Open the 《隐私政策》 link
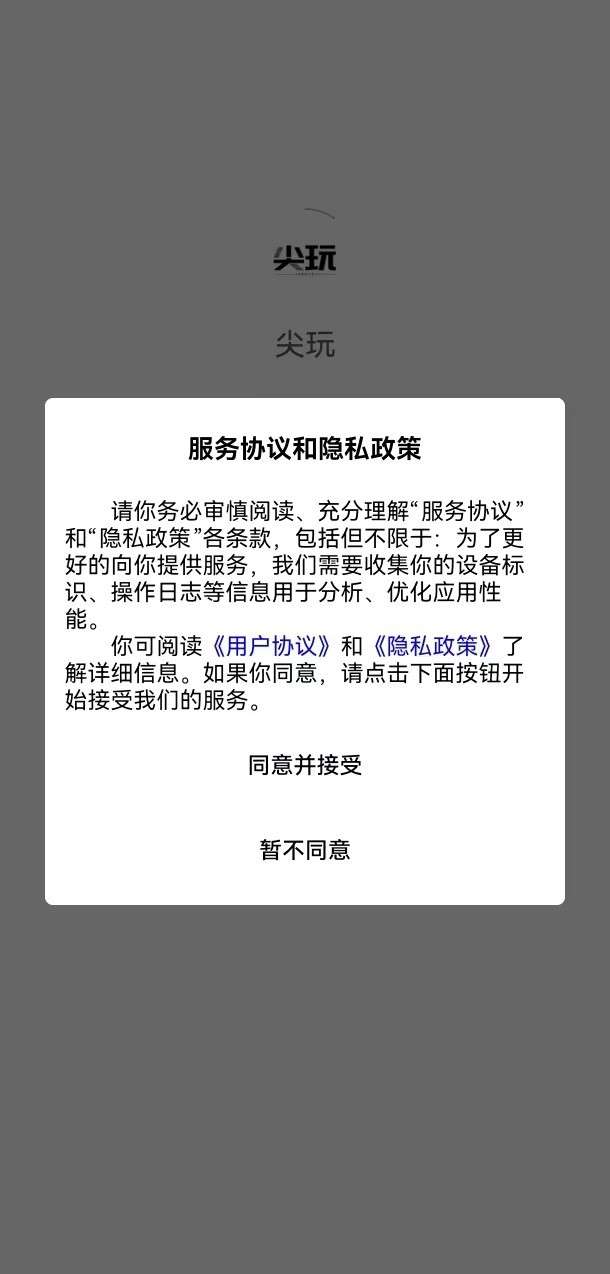 (432, 645)
